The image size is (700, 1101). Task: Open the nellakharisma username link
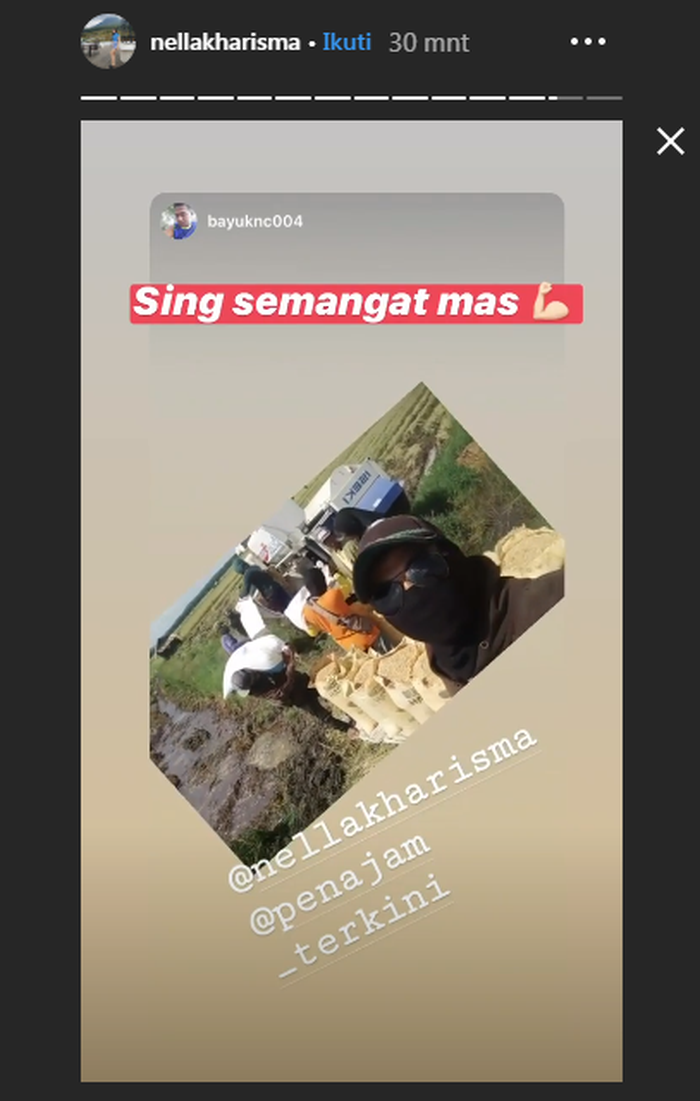tap(225, 43)
